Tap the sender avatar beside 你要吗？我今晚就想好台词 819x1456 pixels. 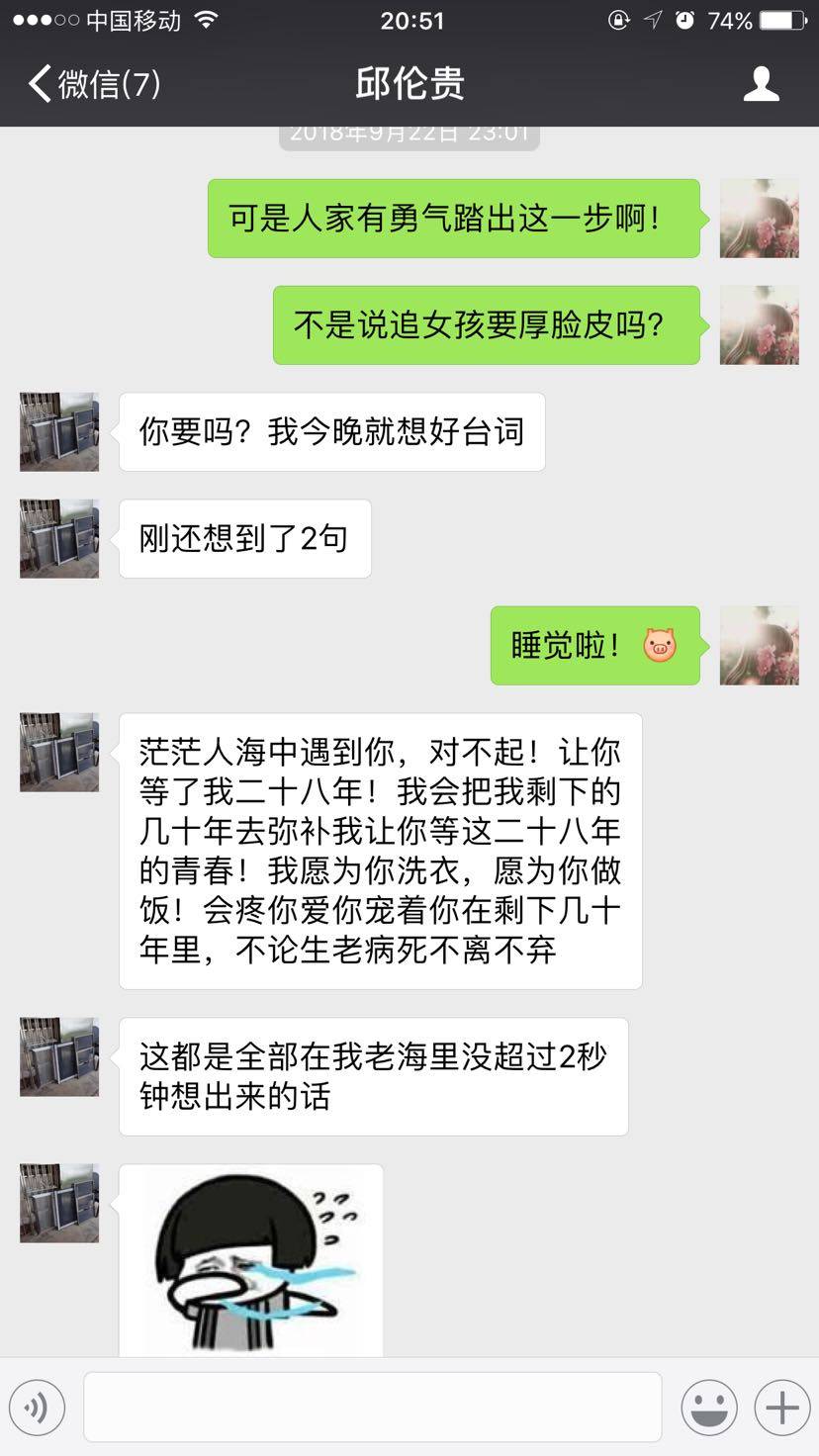coord(59,431)
